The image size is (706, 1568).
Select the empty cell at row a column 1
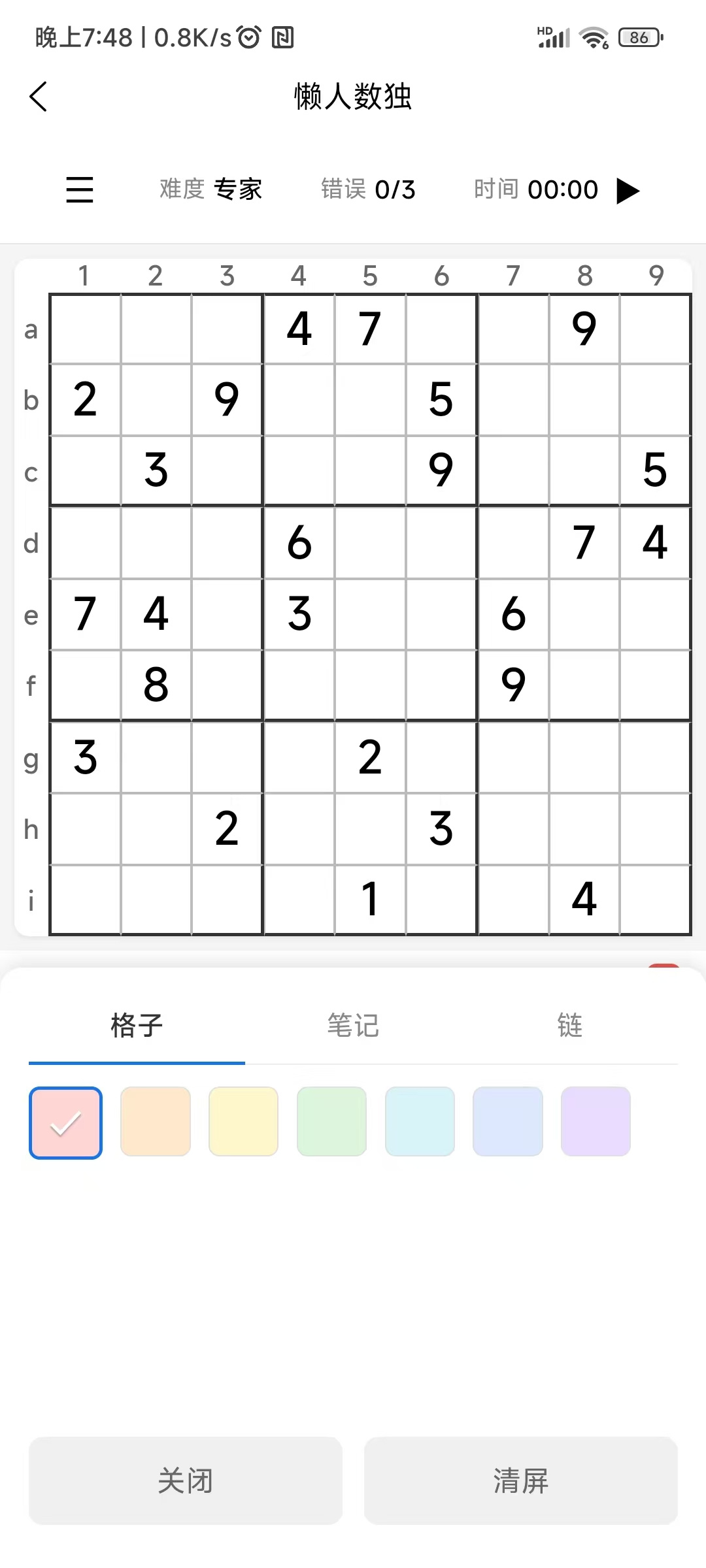point(86,329)
